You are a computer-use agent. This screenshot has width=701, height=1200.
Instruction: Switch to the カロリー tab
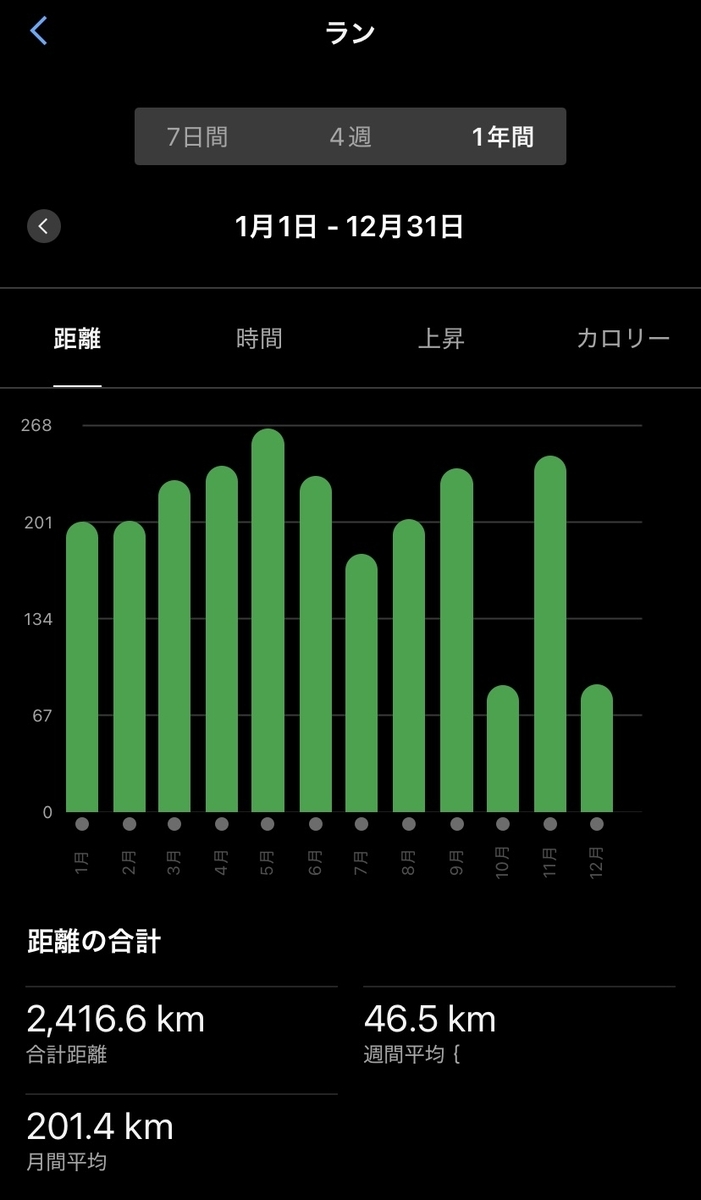point(623,339)
